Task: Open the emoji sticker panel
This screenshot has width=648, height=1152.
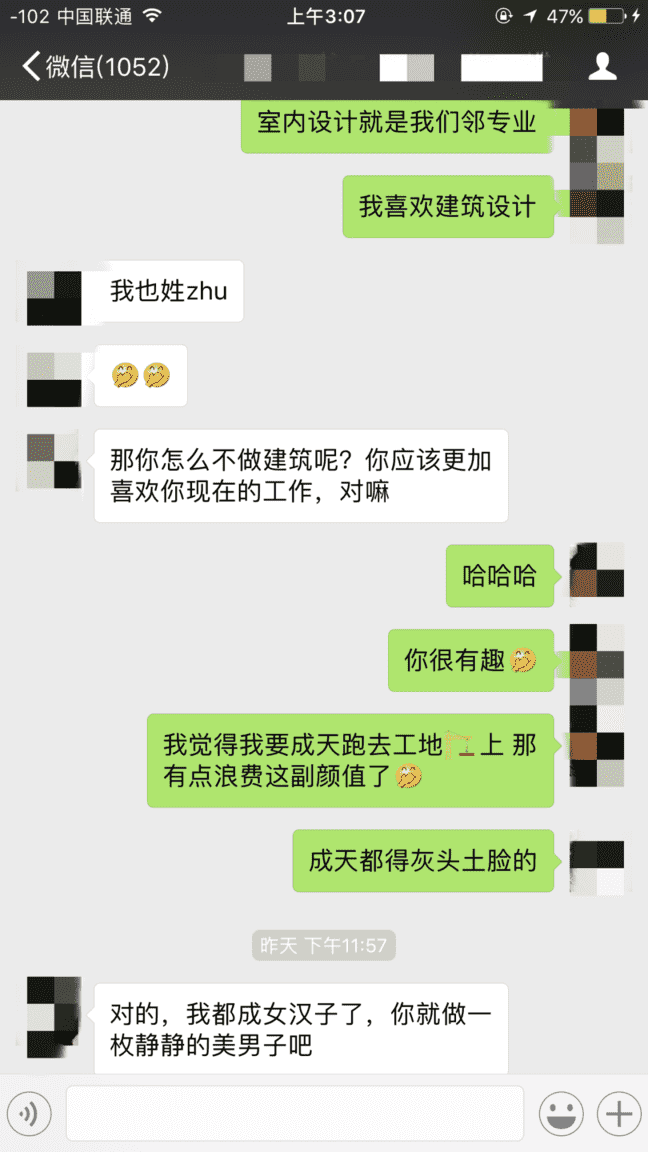Action: [x=561, y=1113]
